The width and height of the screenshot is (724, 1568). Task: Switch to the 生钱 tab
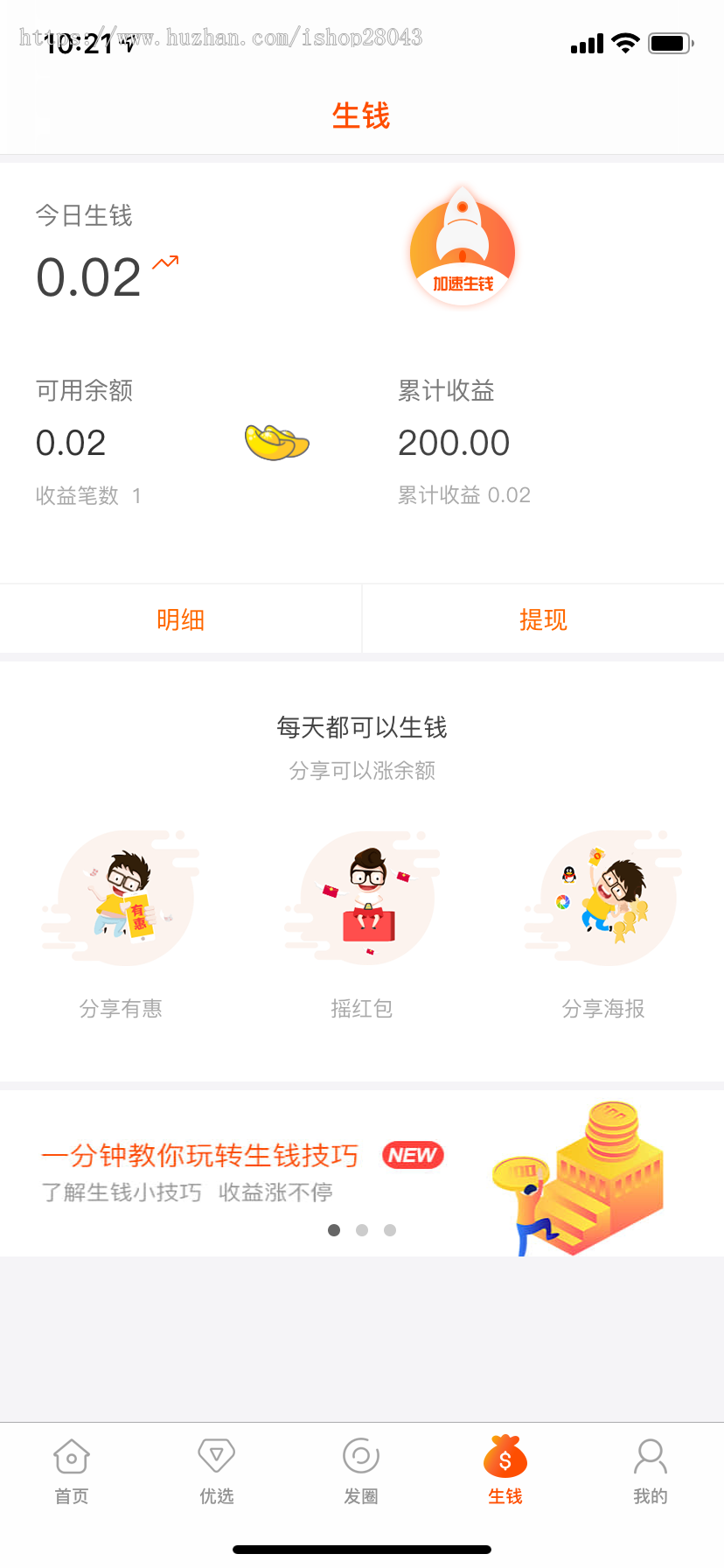pyautogui.click(x=505, y=1470)
